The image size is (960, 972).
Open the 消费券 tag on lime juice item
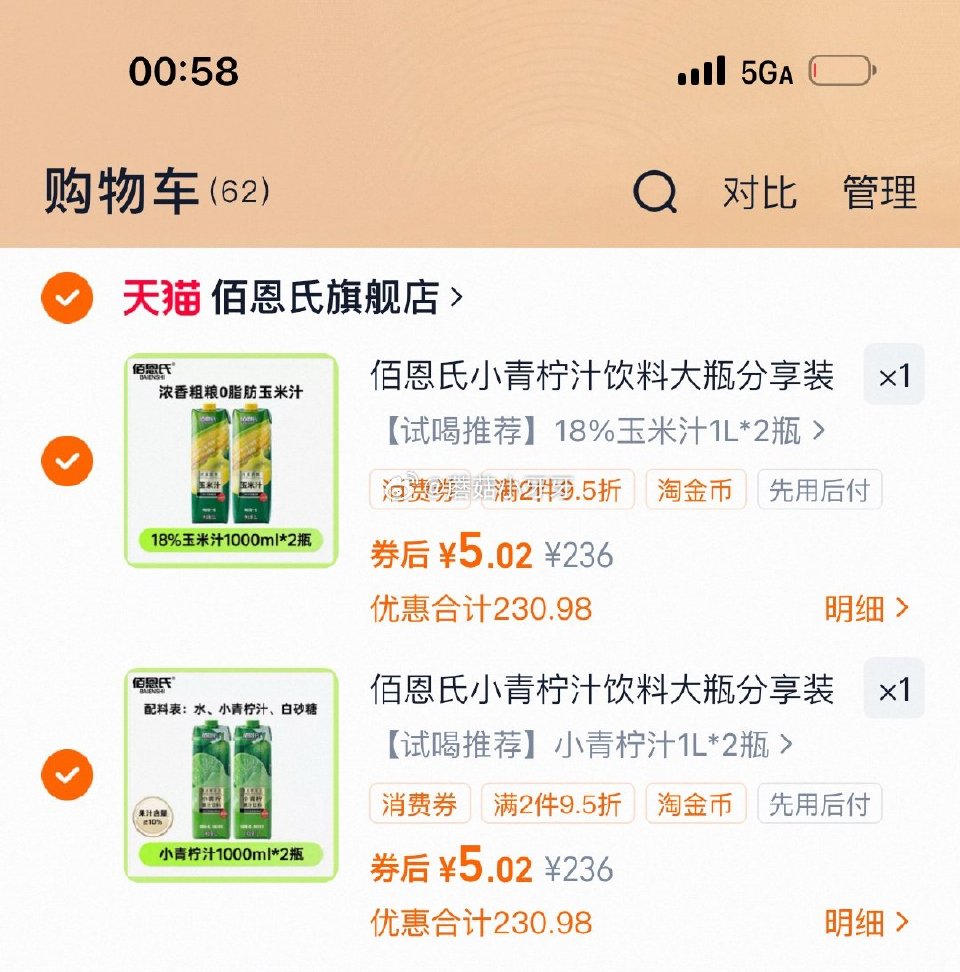[x=419, y=804]
